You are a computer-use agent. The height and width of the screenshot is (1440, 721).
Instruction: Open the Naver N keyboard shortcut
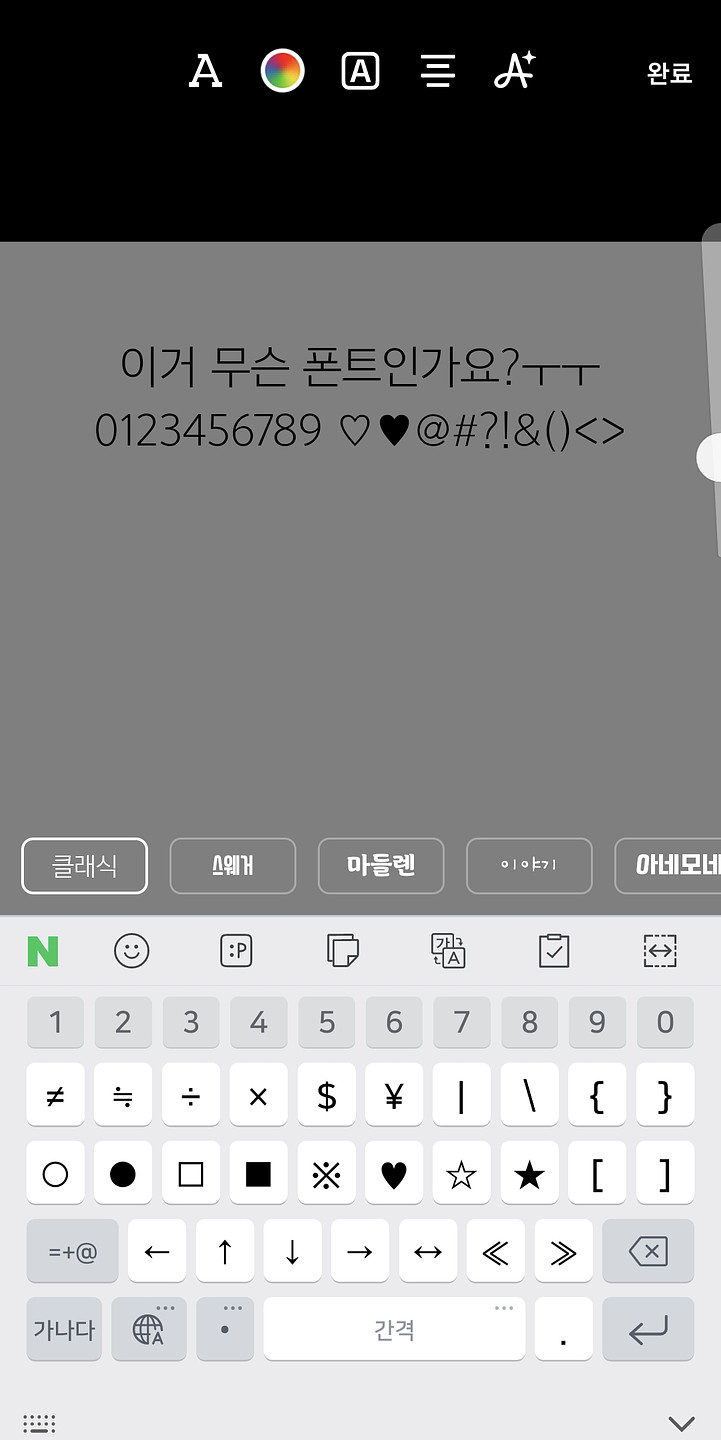coord(43,951)
